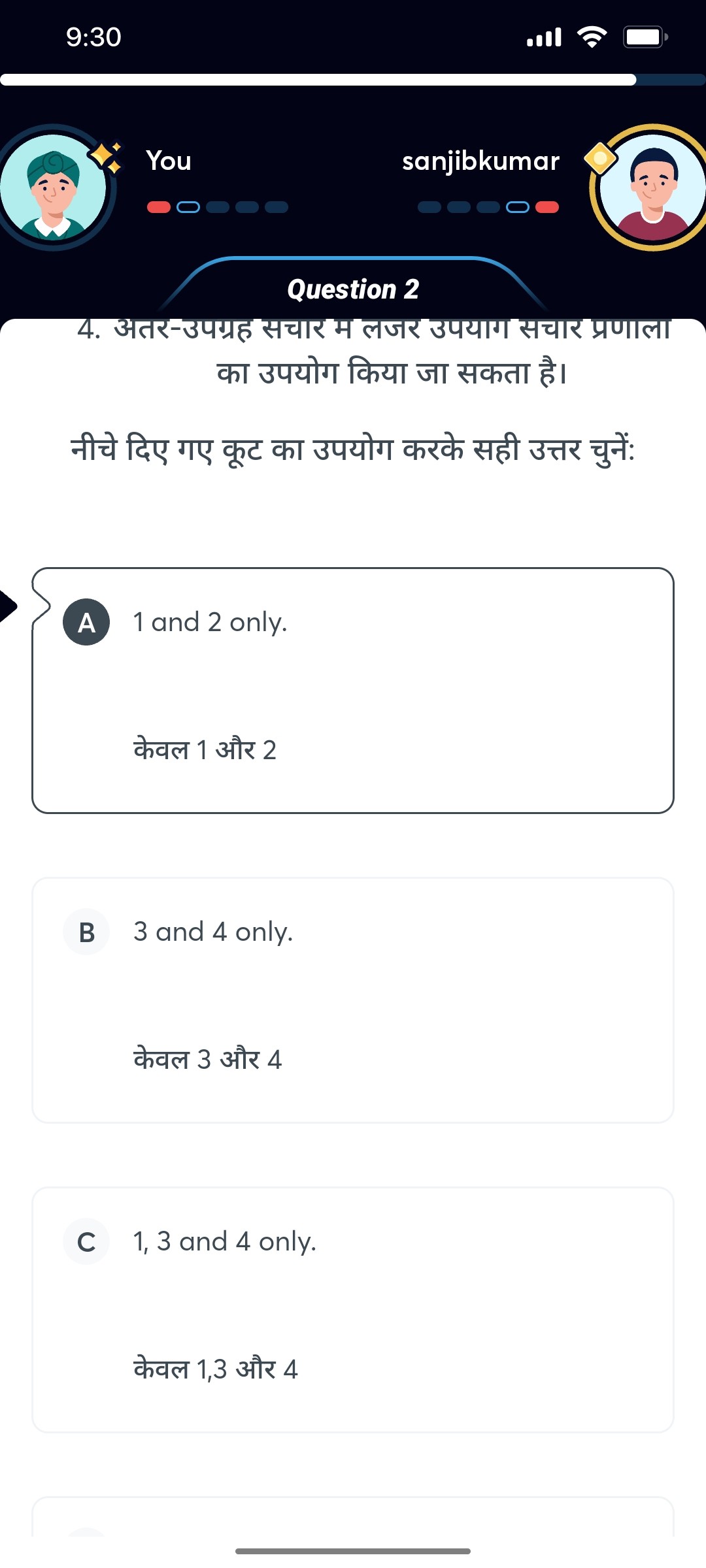Tap the first red progress dot under You

[x=159, y=207]
